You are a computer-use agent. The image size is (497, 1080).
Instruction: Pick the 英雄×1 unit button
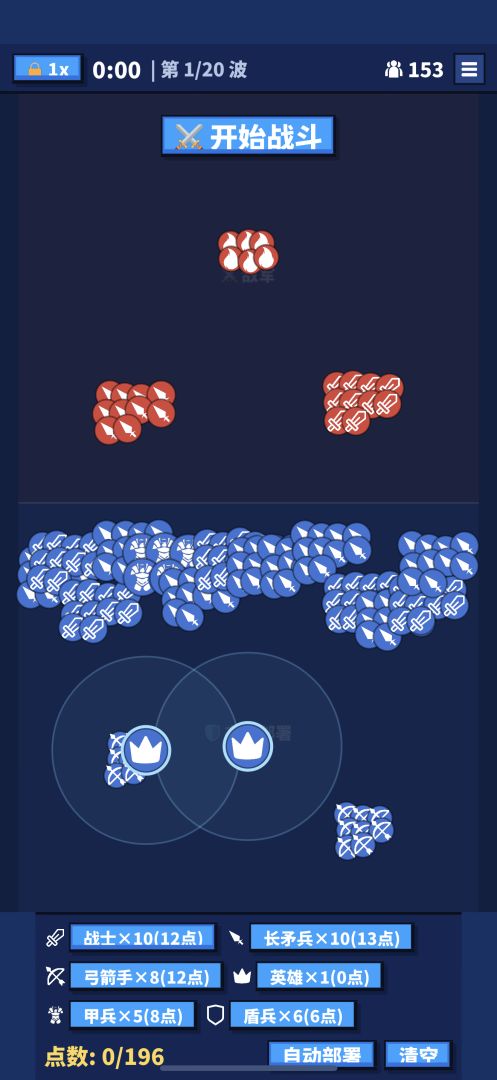(319, 976)
